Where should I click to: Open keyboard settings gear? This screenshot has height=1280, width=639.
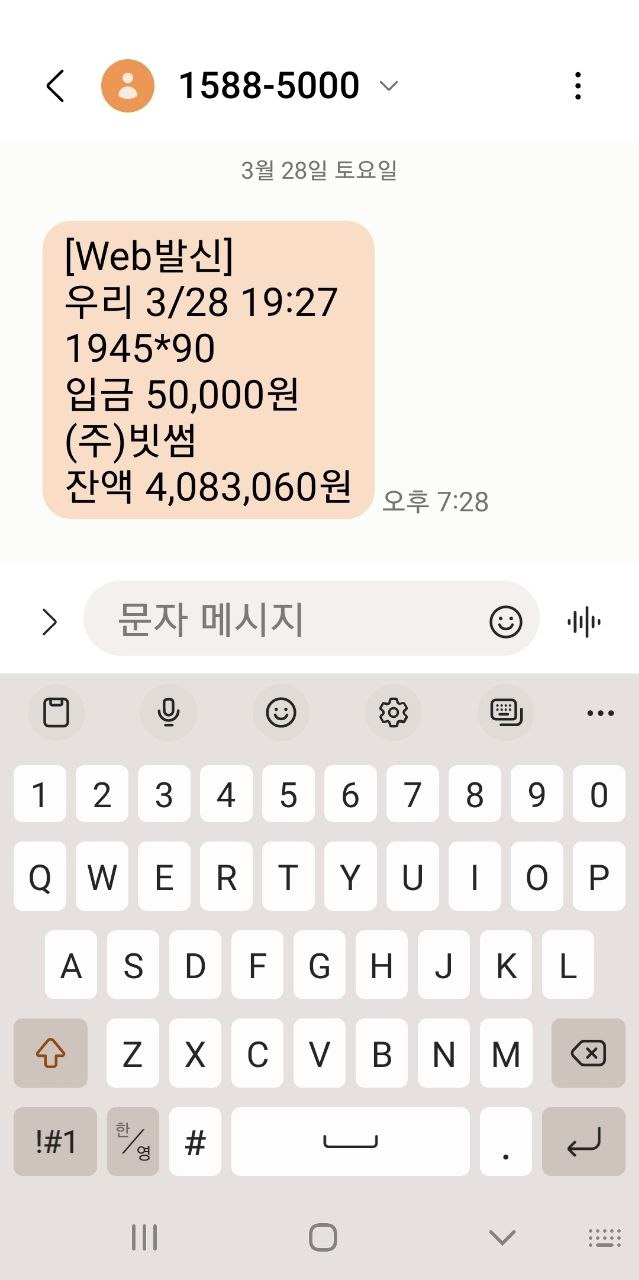(x=393, y=713)
